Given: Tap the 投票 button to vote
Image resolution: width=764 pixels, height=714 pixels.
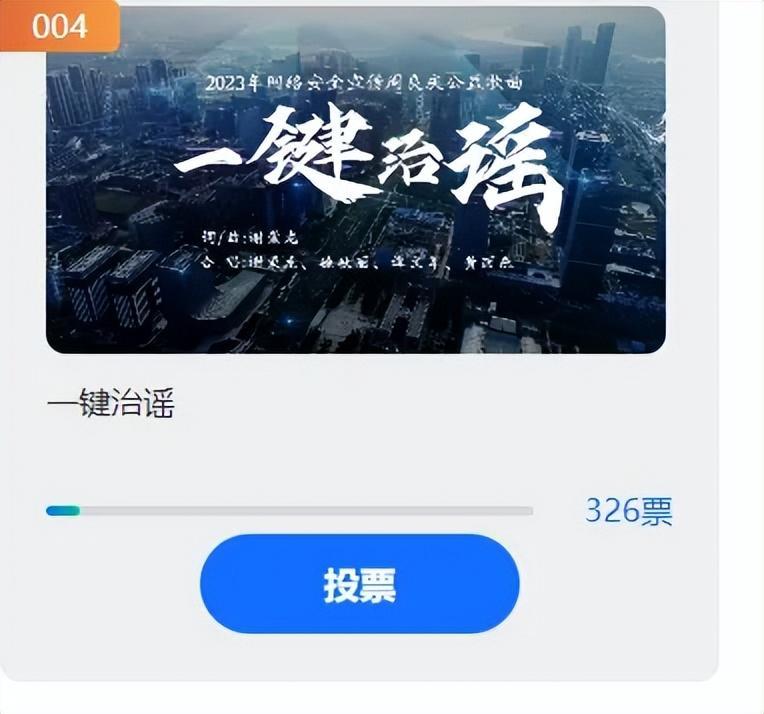Looking at the screenshot, I should [359, 584].
